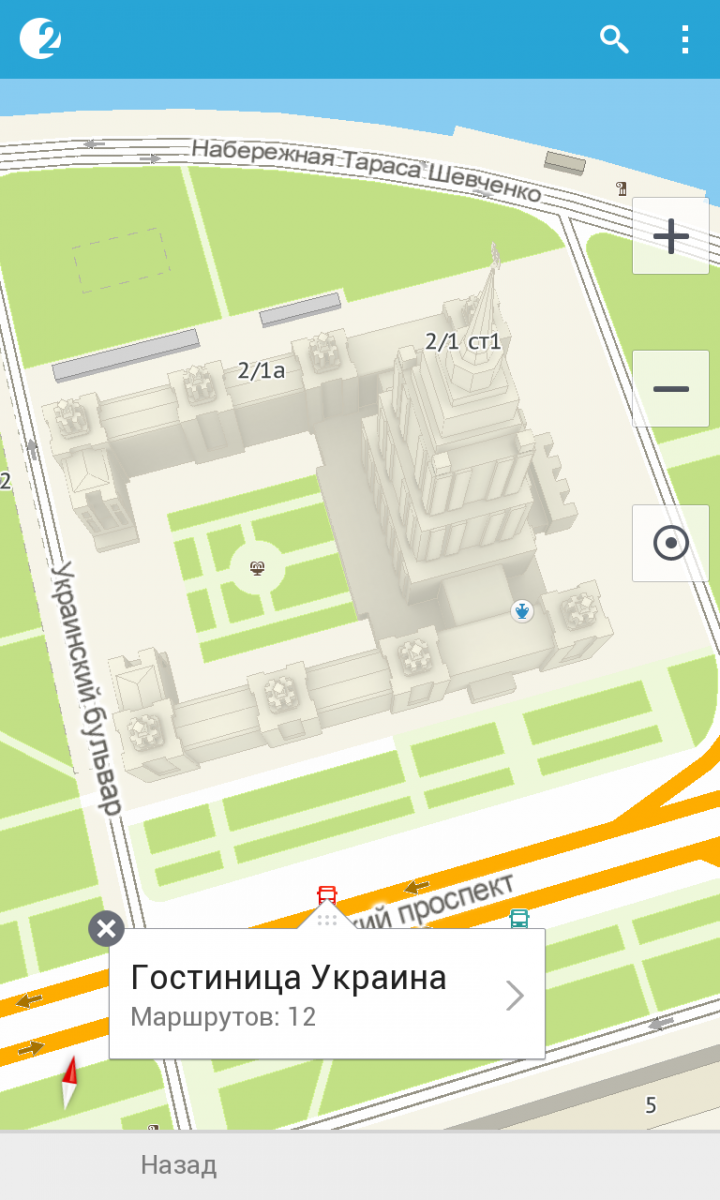Select the teal bus stop marker
Image resolution: width=720 pixels, height=1200 pixels.
click(519, 918)
